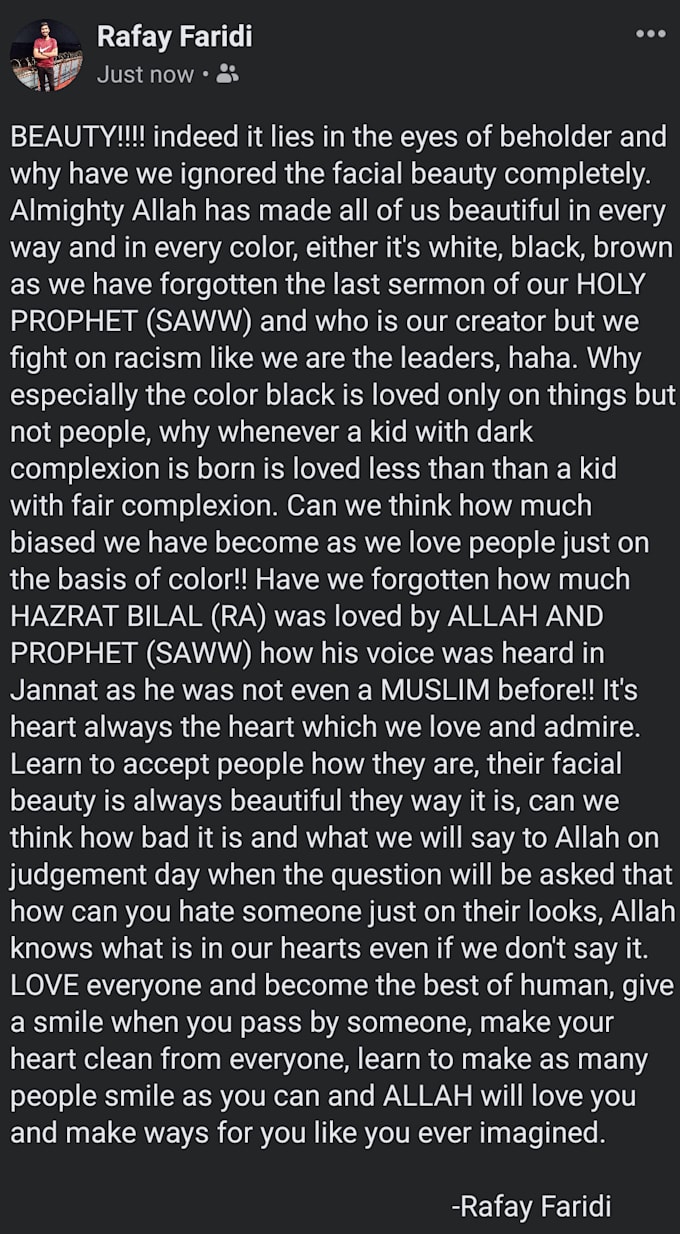680x1234 pixels.
Task: Tap the Rafay Faridi name link
Action: coord(174,37)
